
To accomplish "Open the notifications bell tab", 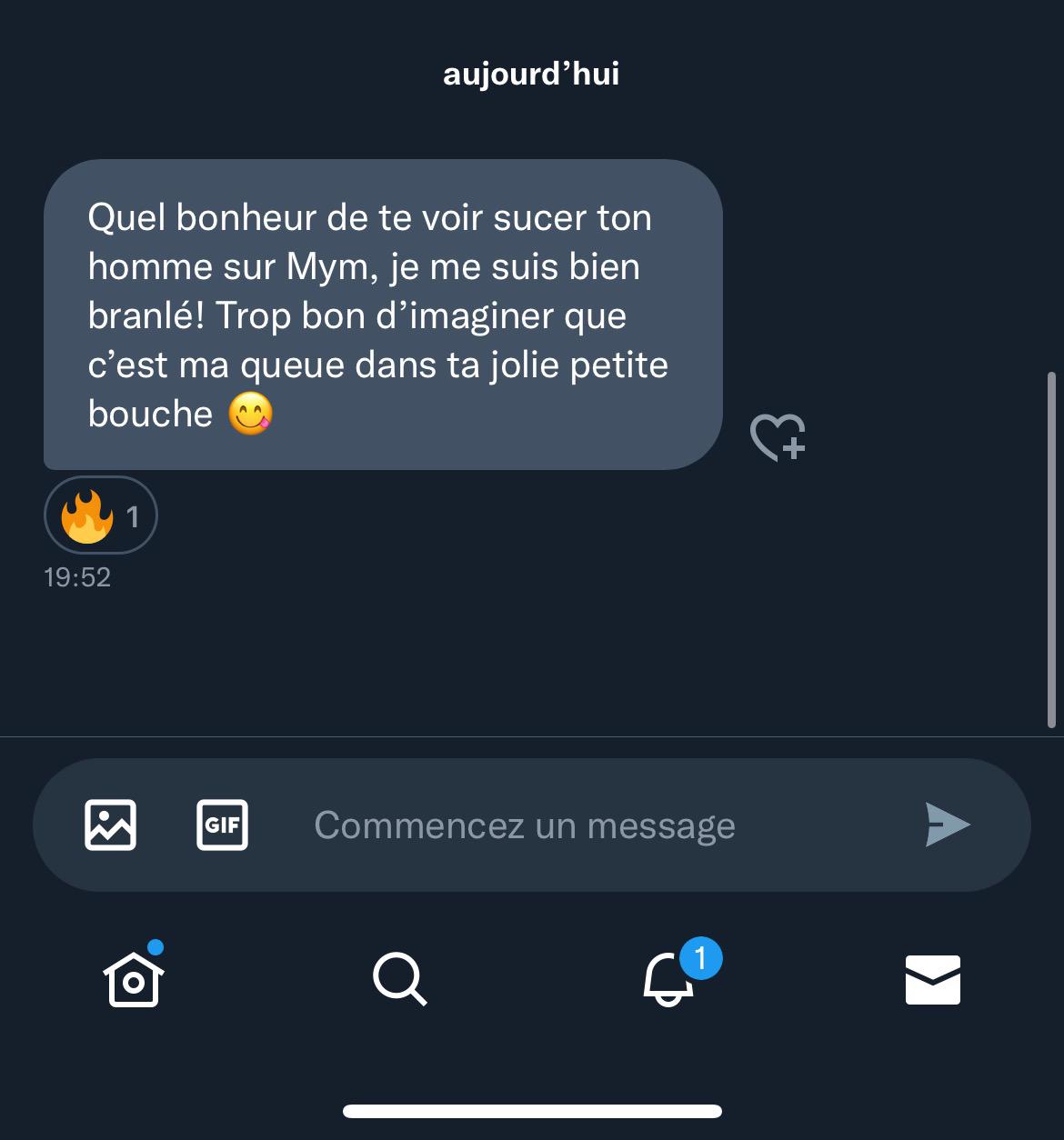I will tap(668, 980).
